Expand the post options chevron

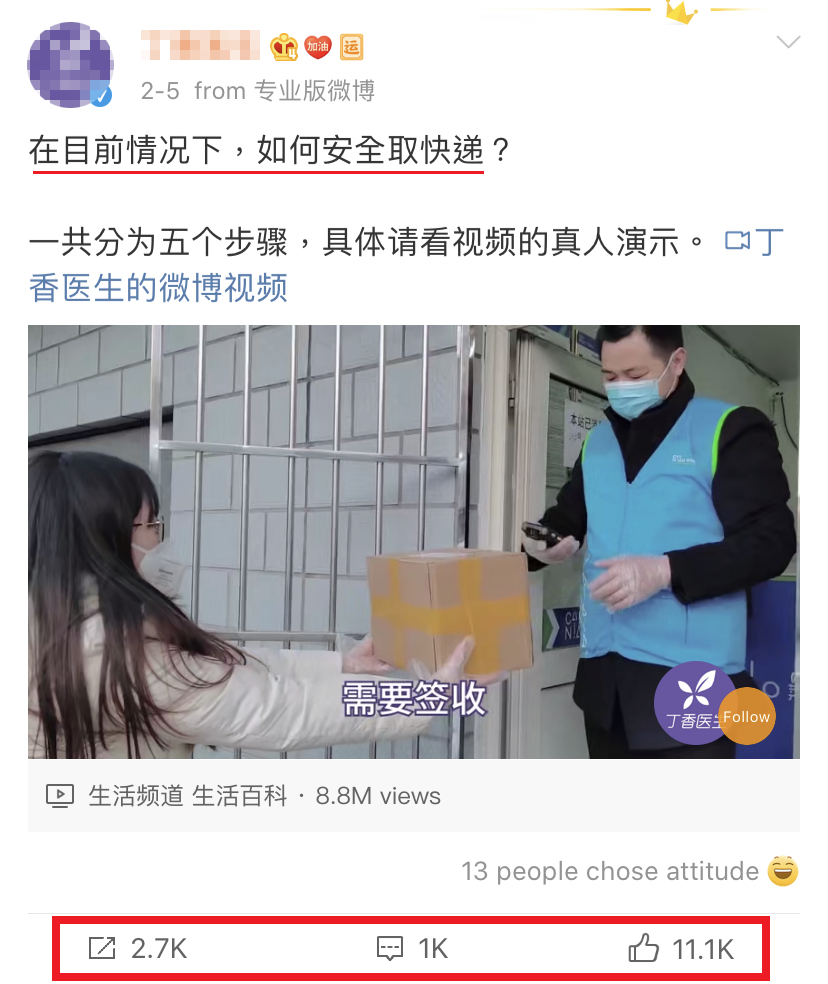789,42
